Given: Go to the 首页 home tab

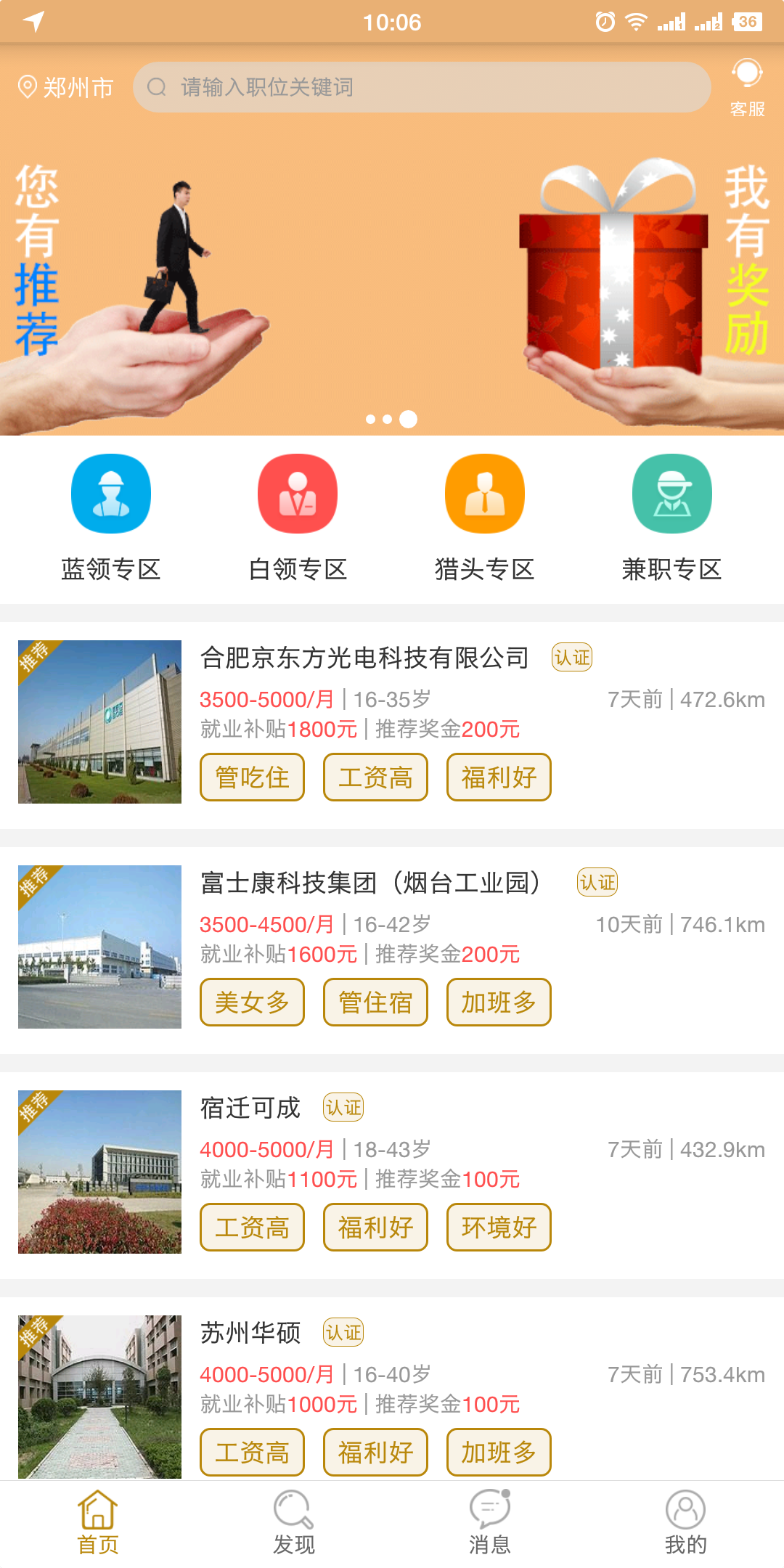Looking at the screenshot, I should (98, 1523).
